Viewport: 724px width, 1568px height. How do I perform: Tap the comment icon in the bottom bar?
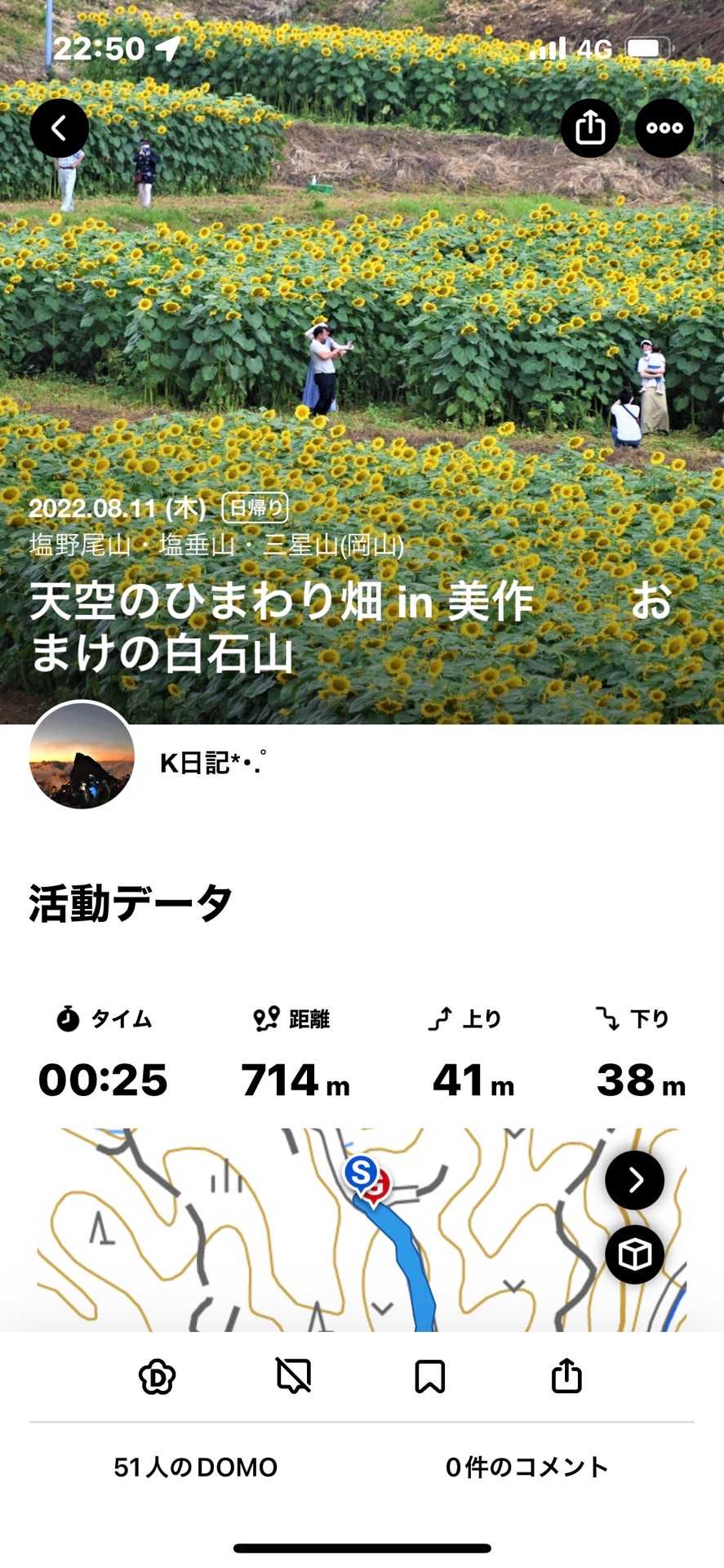(x=294, y=1377)
